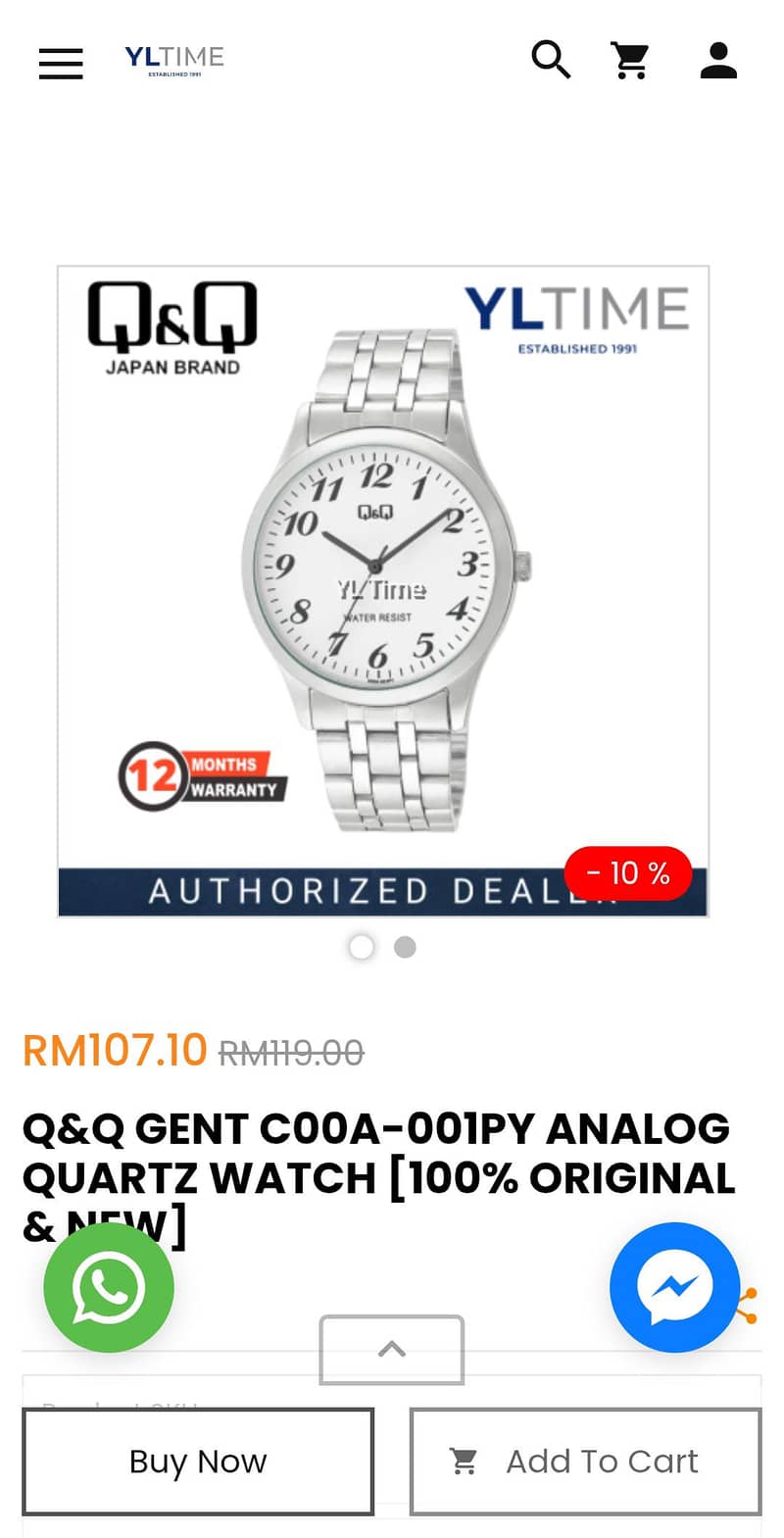Tap the up chevron to scroll to top
Viewport: 784px width, 1538px height.
392,1350
